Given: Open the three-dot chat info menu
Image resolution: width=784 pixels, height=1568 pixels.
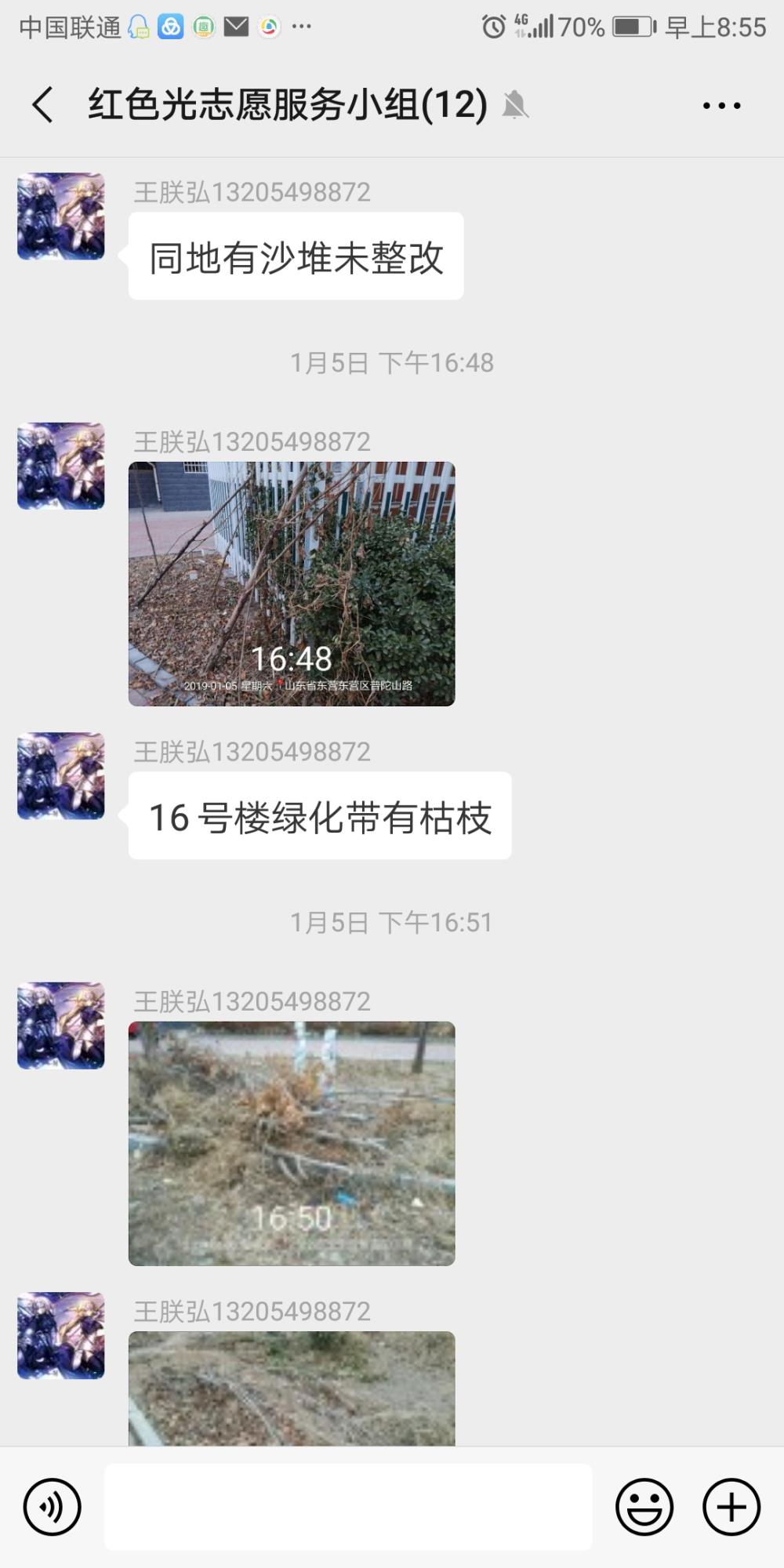Looking at the screenshot, I should coord(721,105).
